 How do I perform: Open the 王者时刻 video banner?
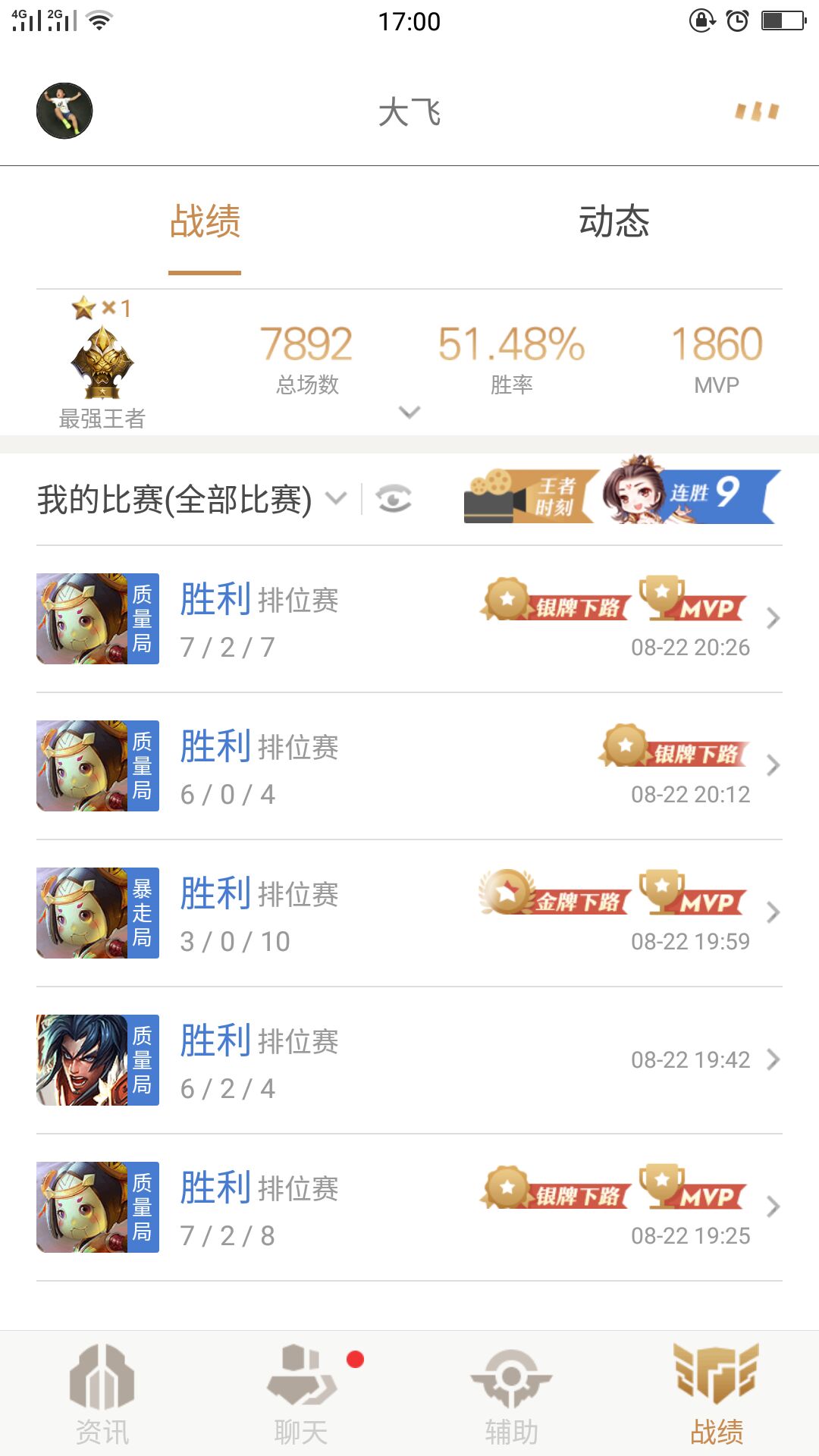click(x=529, y=497)
